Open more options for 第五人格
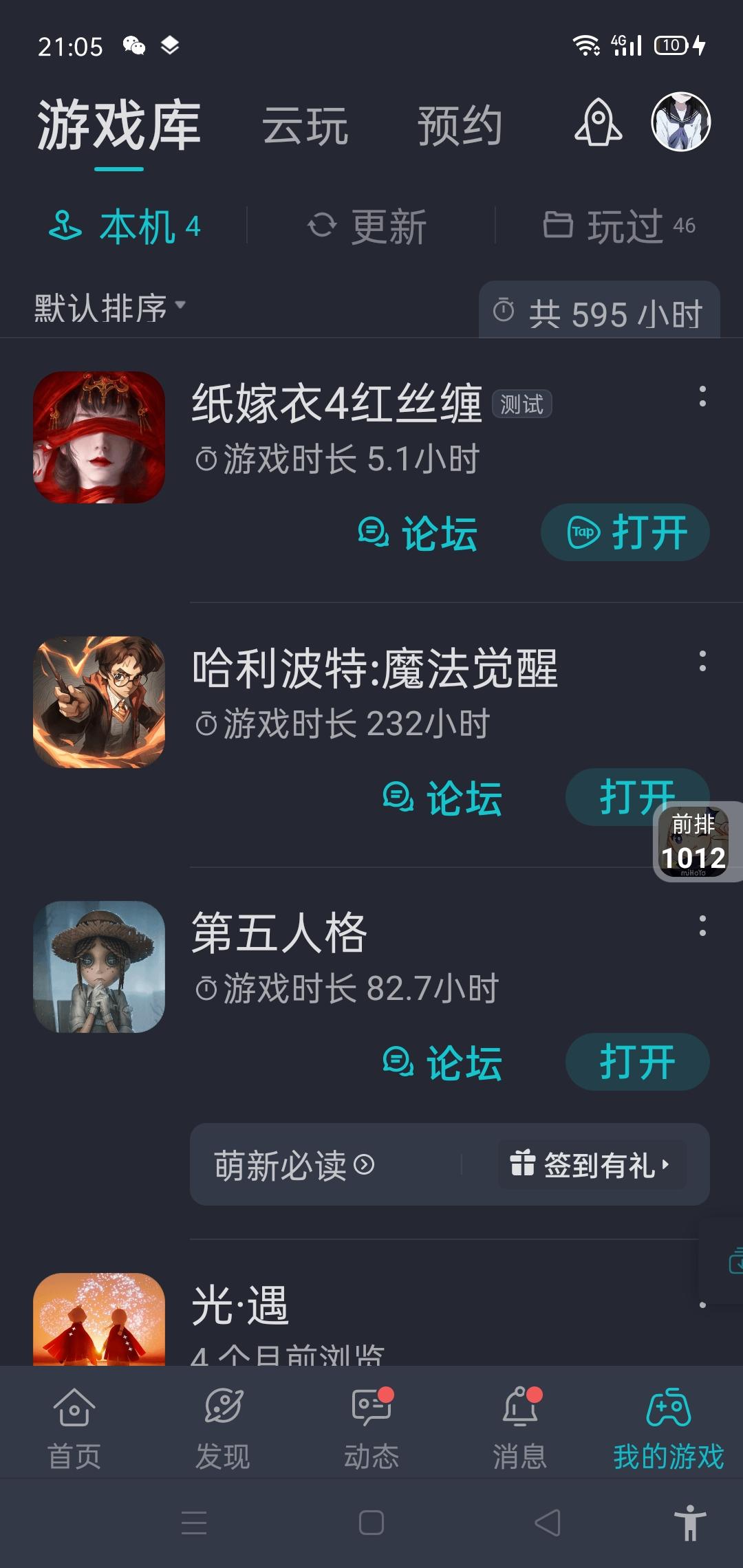The height and width of the screenshot is (1568, 743). (702, 926)
